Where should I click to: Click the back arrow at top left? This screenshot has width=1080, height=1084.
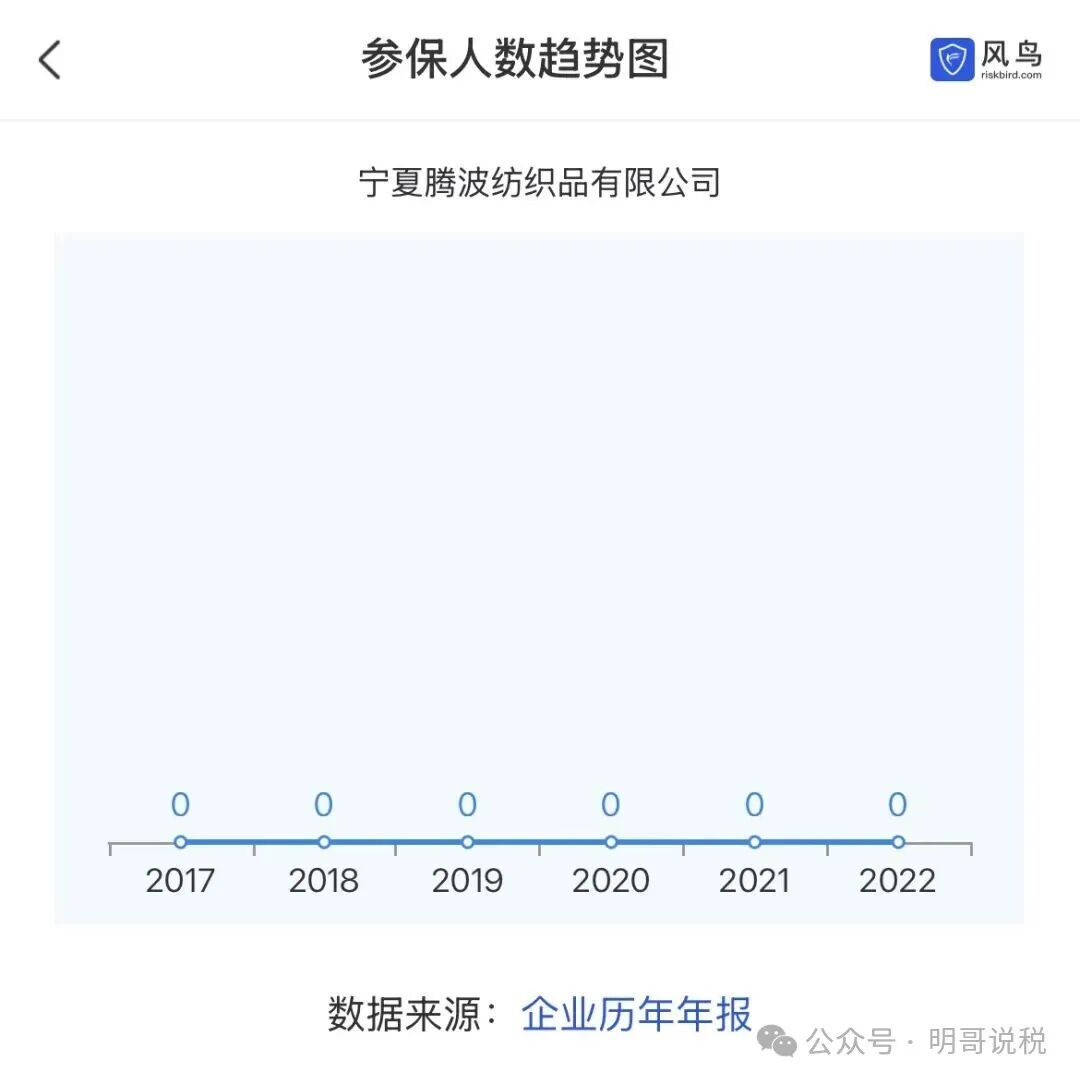[50, 59]
